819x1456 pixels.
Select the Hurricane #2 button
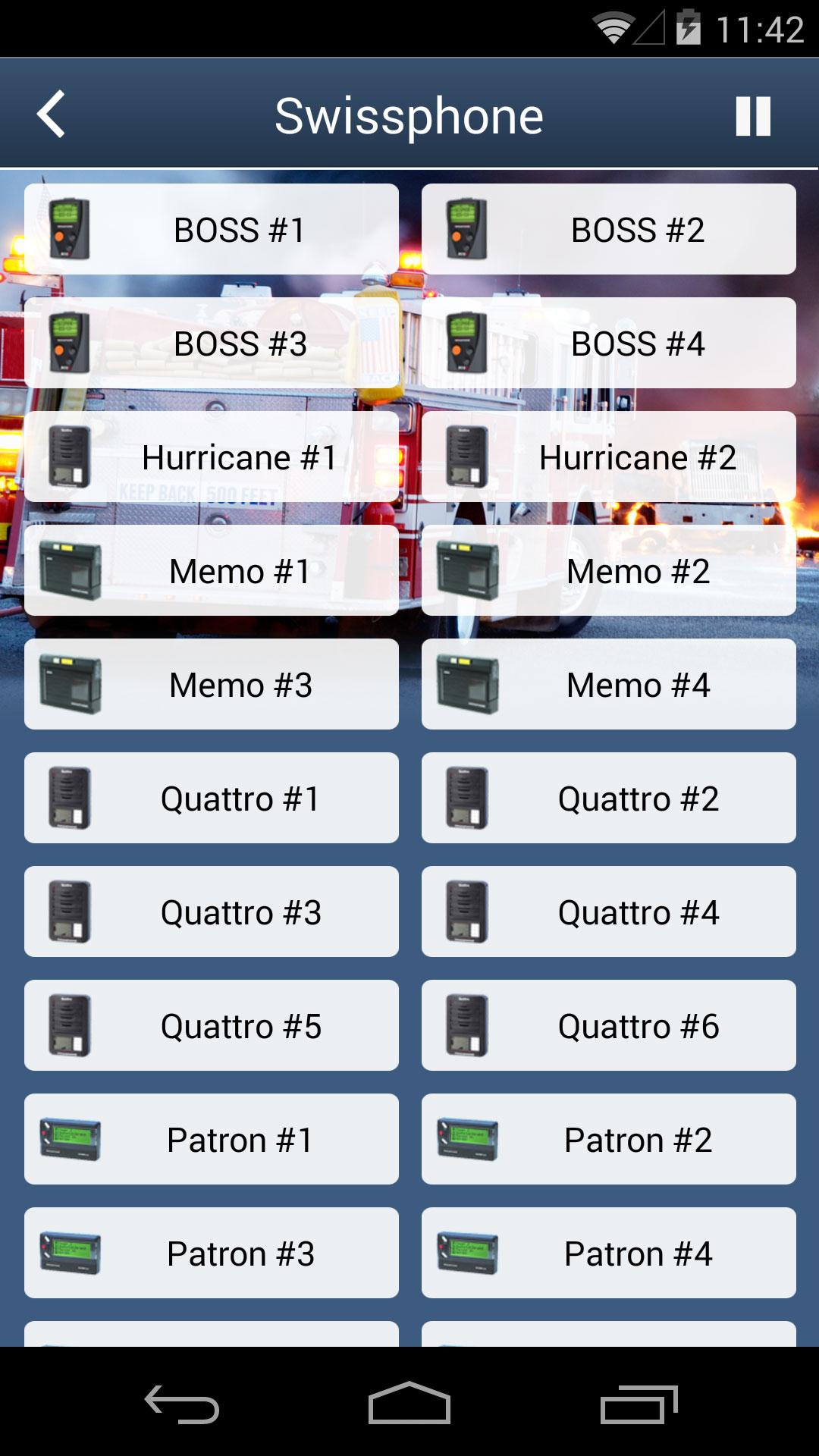click(609, 457)
